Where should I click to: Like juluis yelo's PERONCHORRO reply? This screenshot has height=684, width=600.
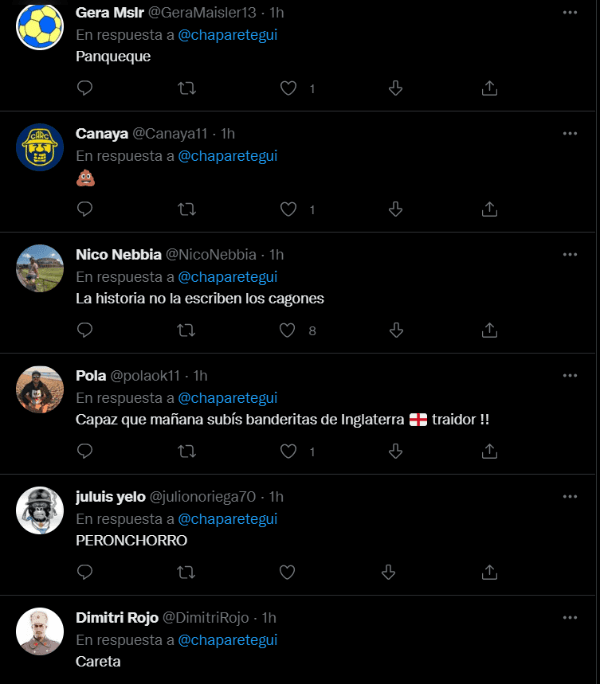(288, 572)
